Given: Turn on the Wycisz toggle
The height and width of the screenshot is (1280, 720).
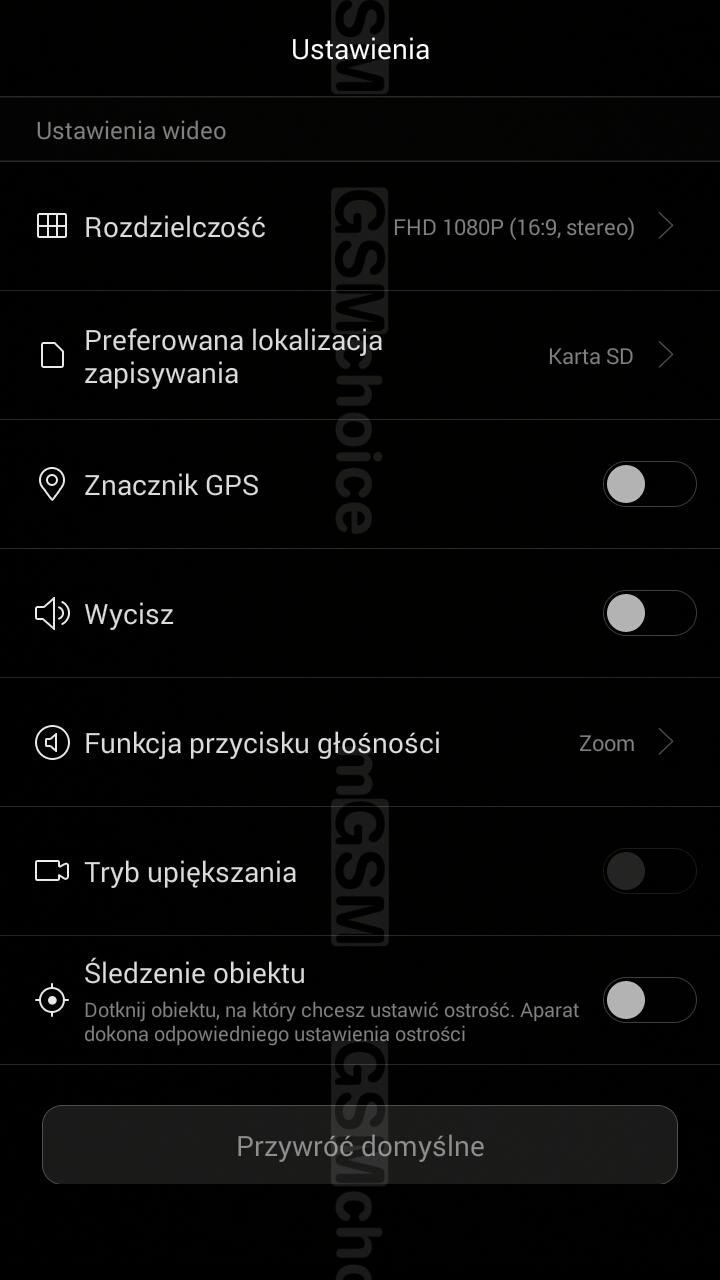Looking at the screenshot, I should (x=650, y=613).
